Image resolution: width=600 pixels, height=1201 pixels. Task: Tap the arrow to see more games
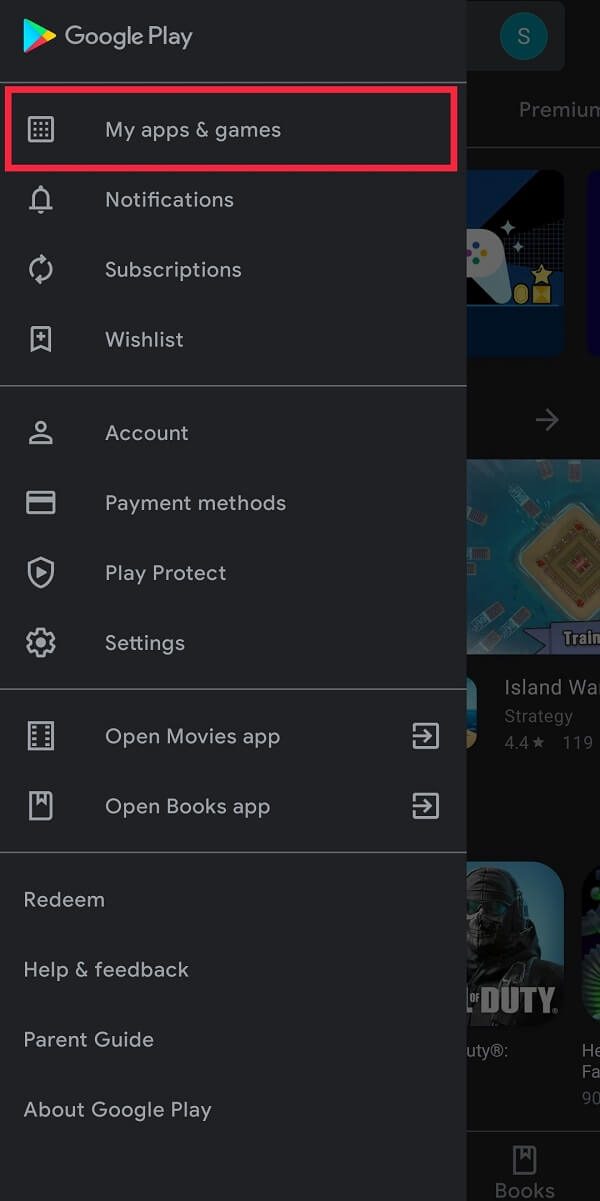[x=546, y=419]
